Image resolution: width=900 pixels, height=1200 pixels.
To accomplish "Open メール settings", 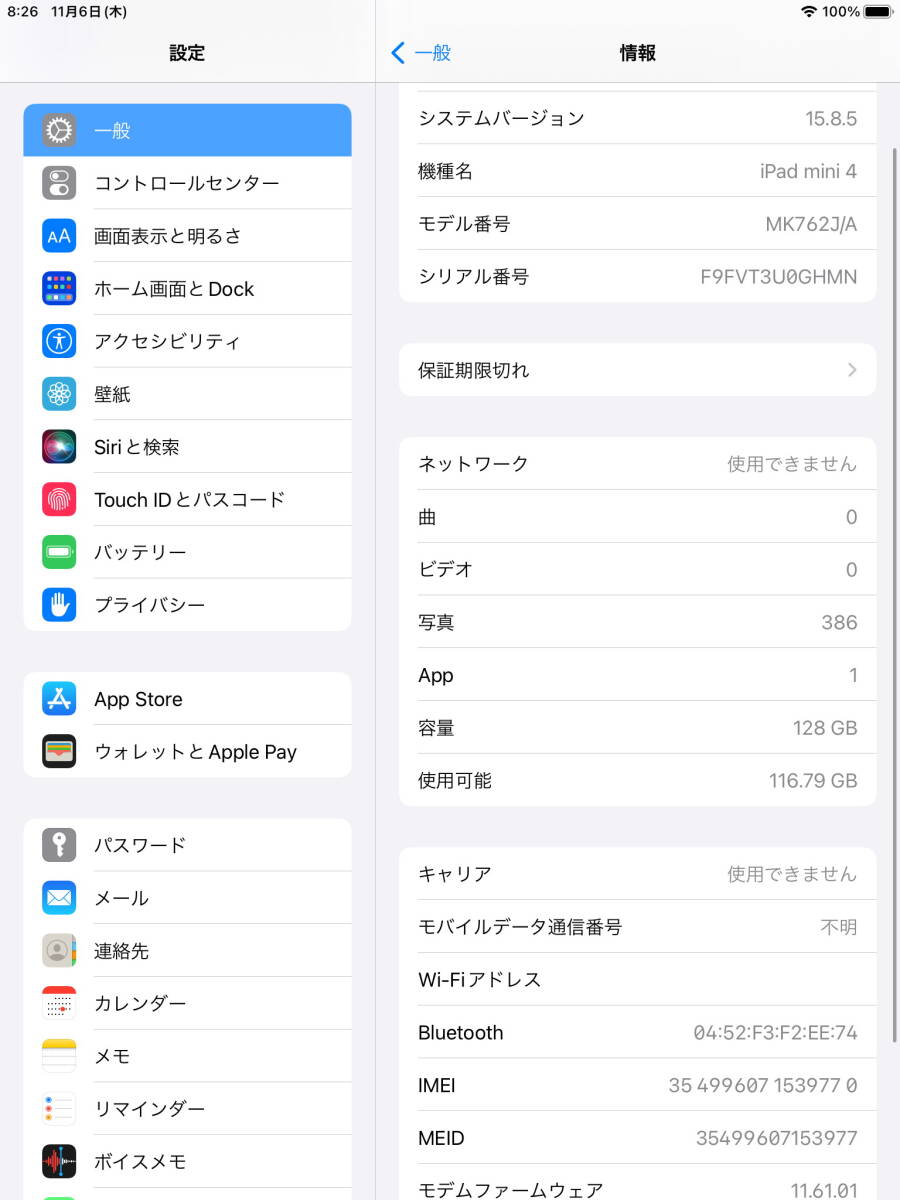I will coord(187,898).
